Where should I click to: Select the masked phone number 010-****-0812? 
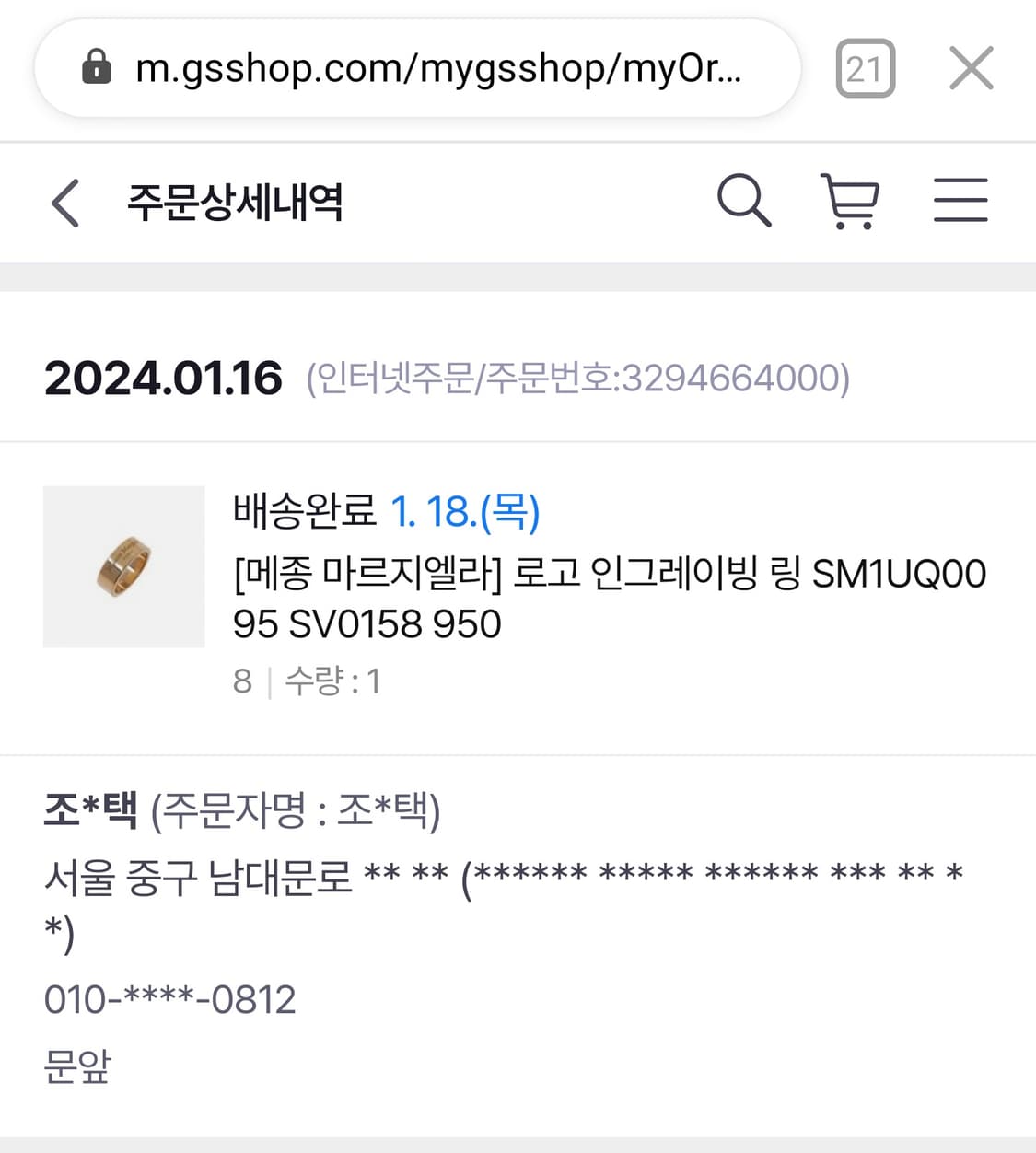point(169,999)
